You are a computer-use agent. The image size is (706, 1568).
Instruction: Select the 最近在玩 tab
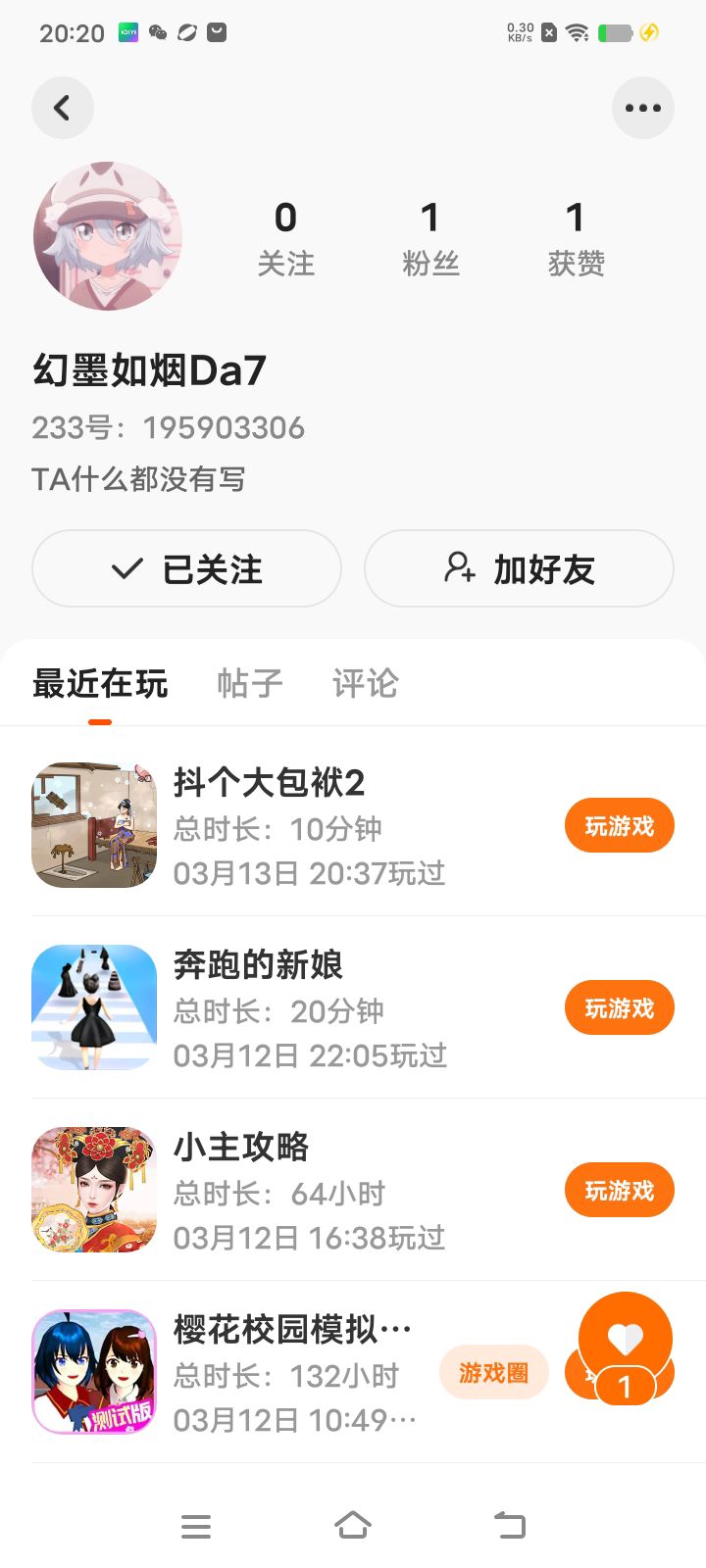click(100, 683)
